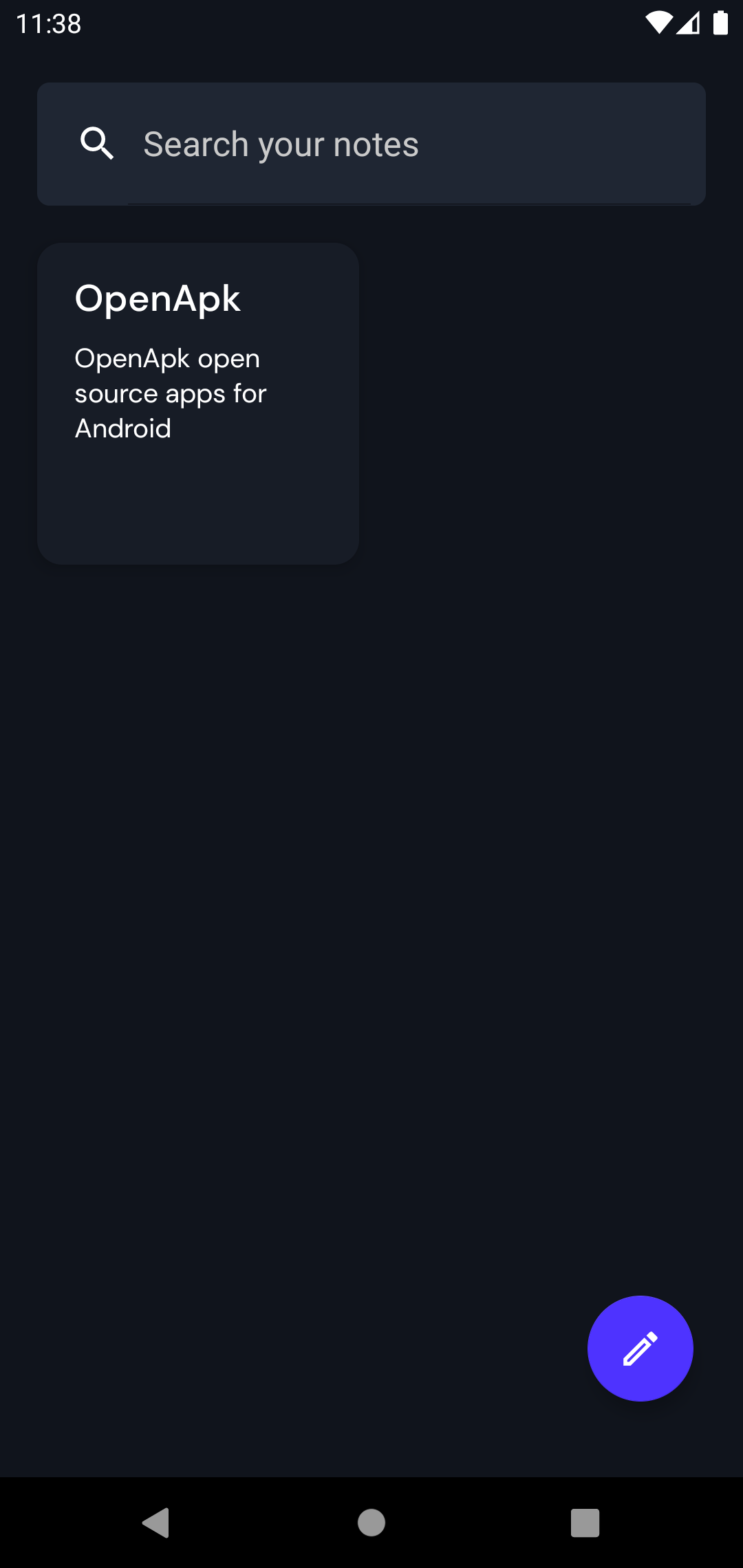Return to home screen via home button
The height and width of the screenshot is (1568, 743).
(x=371, y=1523)
